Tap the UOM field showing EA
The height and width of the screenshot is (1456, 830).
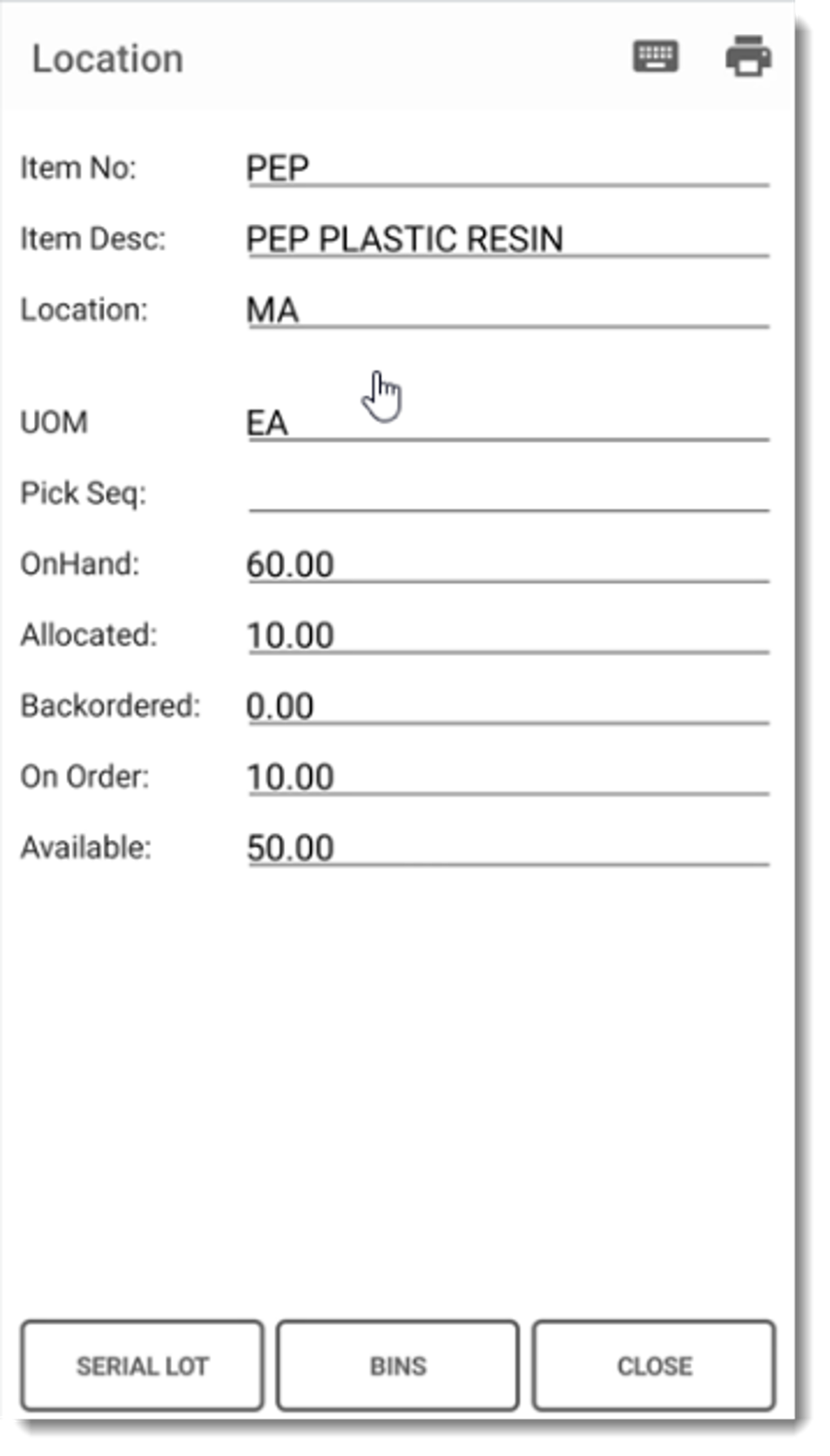pyautogui.click(x=508, y=423)
